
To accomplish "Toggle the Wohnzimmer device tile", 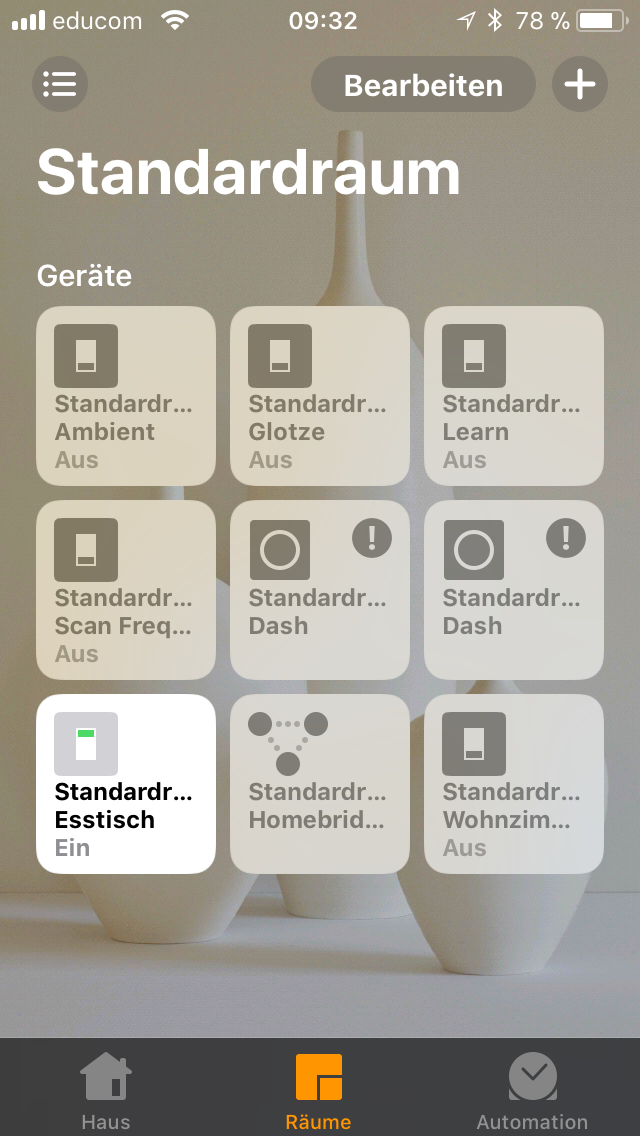I will pos(514,784).
